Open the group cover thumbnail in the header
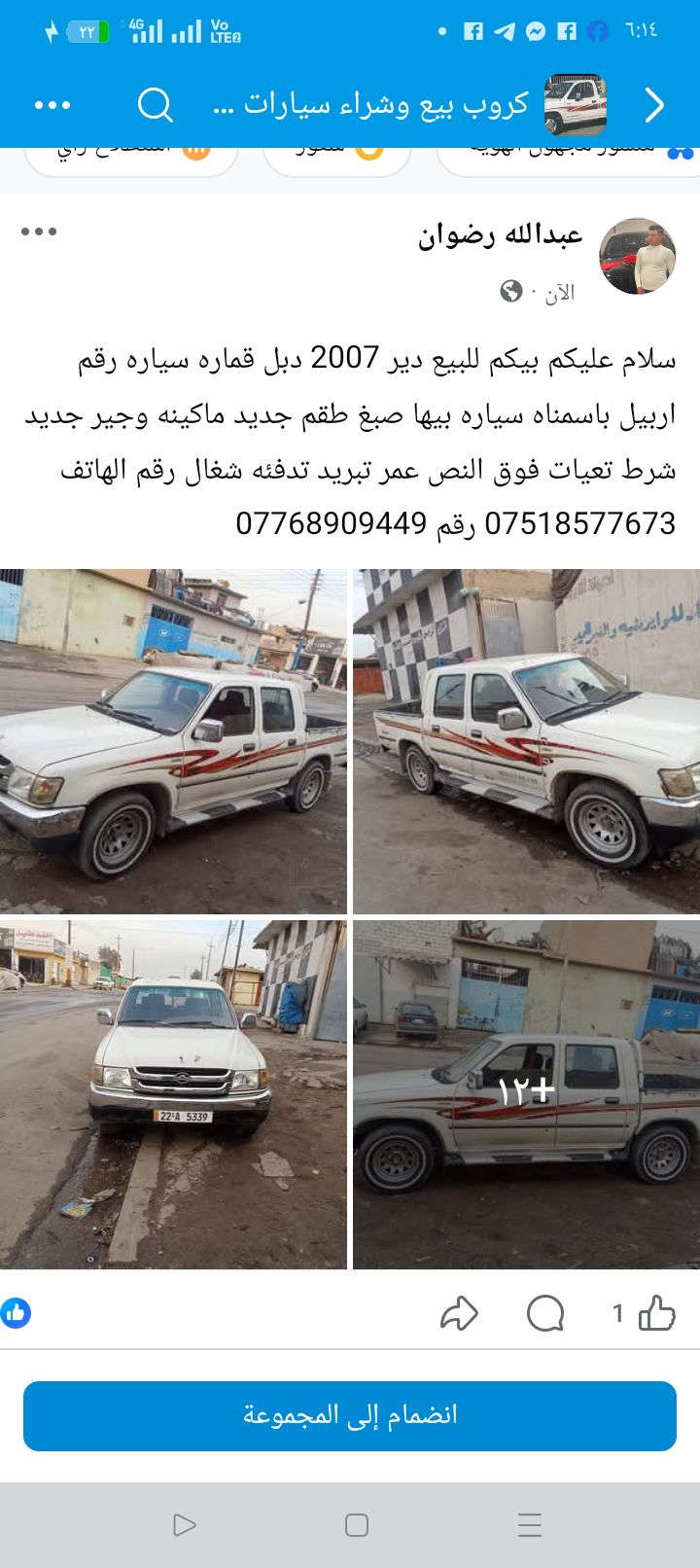This screenshot has height=1568, width=700. [x=575, y=104]
